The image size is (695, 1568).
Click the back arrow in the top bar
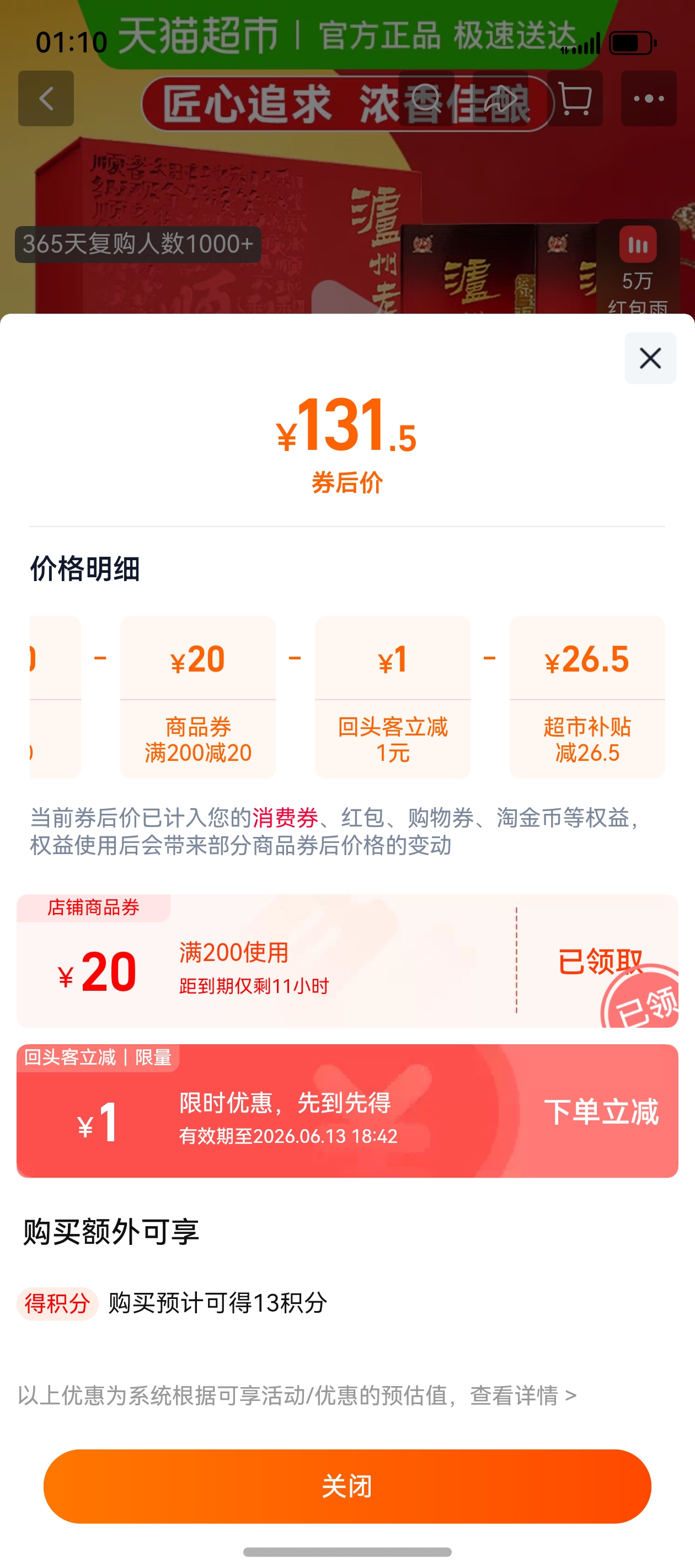46,99
